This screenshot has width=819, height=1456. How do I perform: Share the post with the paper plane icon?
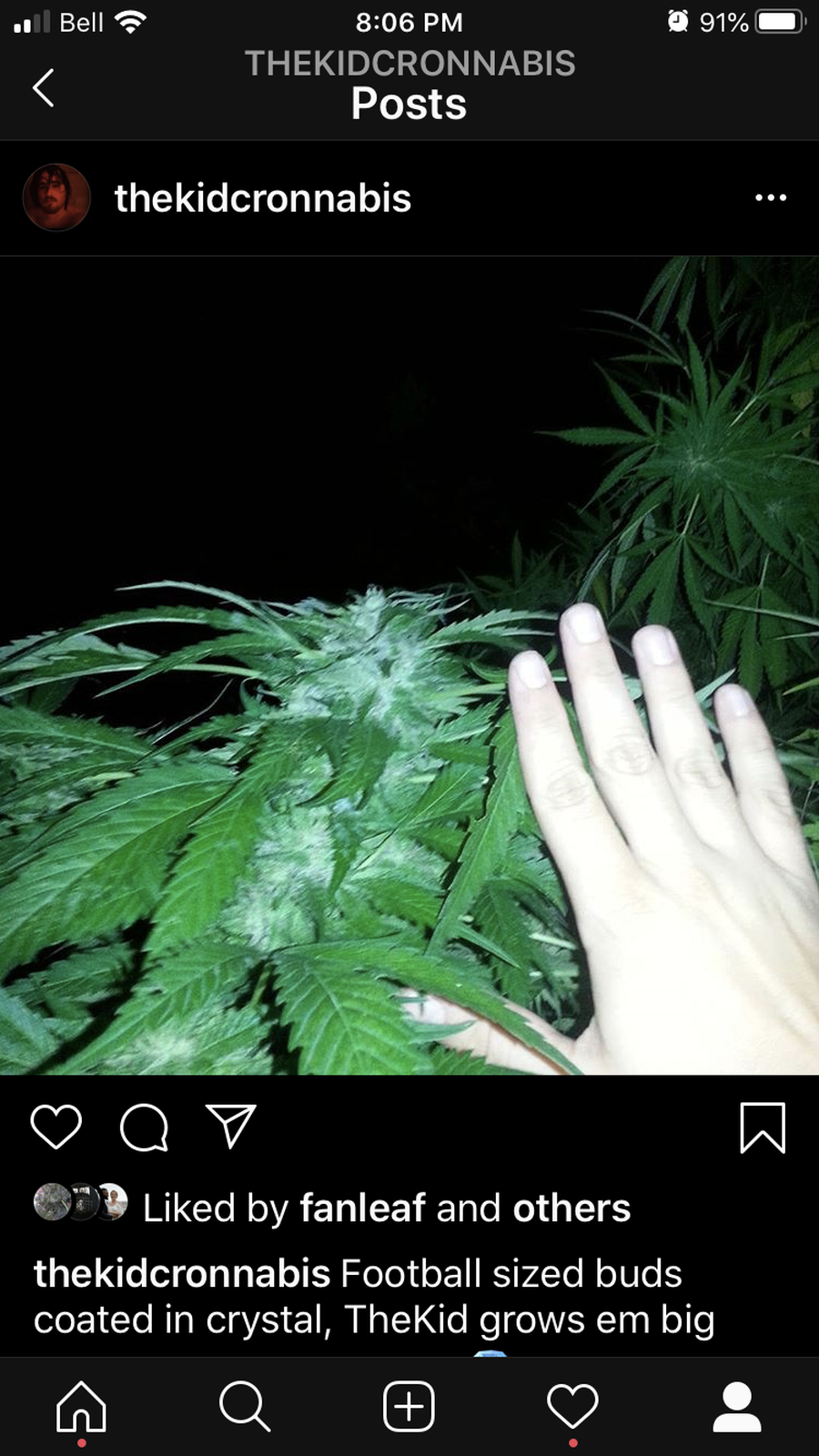tap(230, 1127)
